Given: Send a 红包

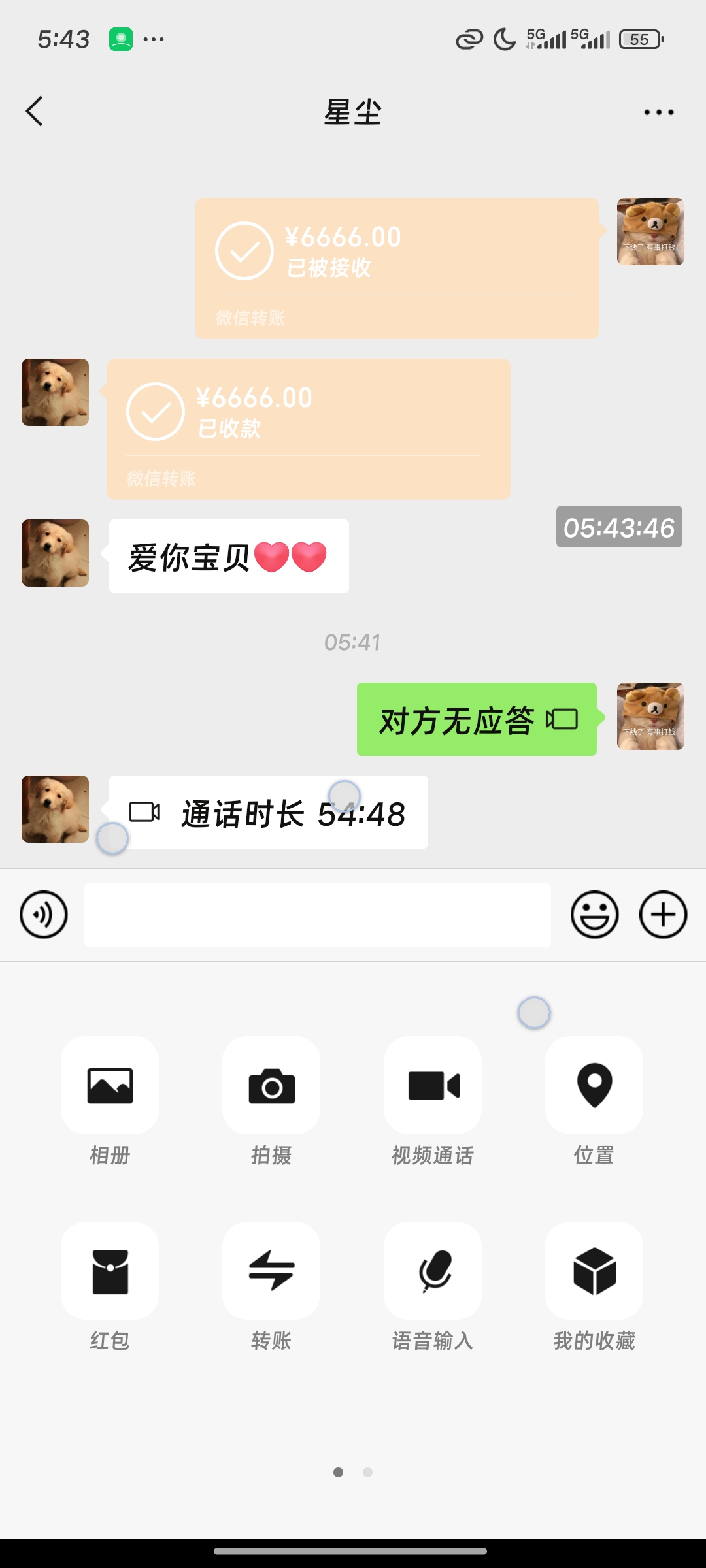Looking at the screenshot, I should 110,1271.
